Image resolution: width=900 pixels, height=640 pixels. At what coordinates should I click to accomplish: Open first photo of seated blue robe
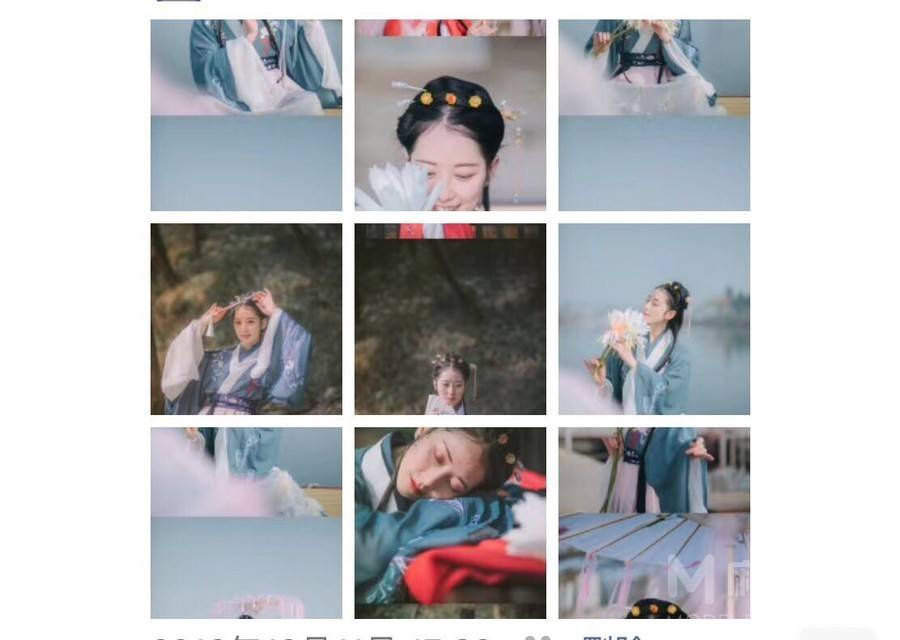coord(246,115)
